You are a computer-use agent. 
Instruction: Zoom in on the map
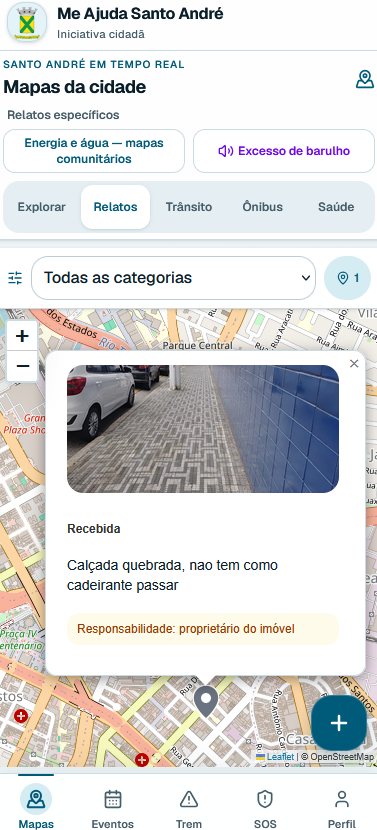[x=22, y=336]
